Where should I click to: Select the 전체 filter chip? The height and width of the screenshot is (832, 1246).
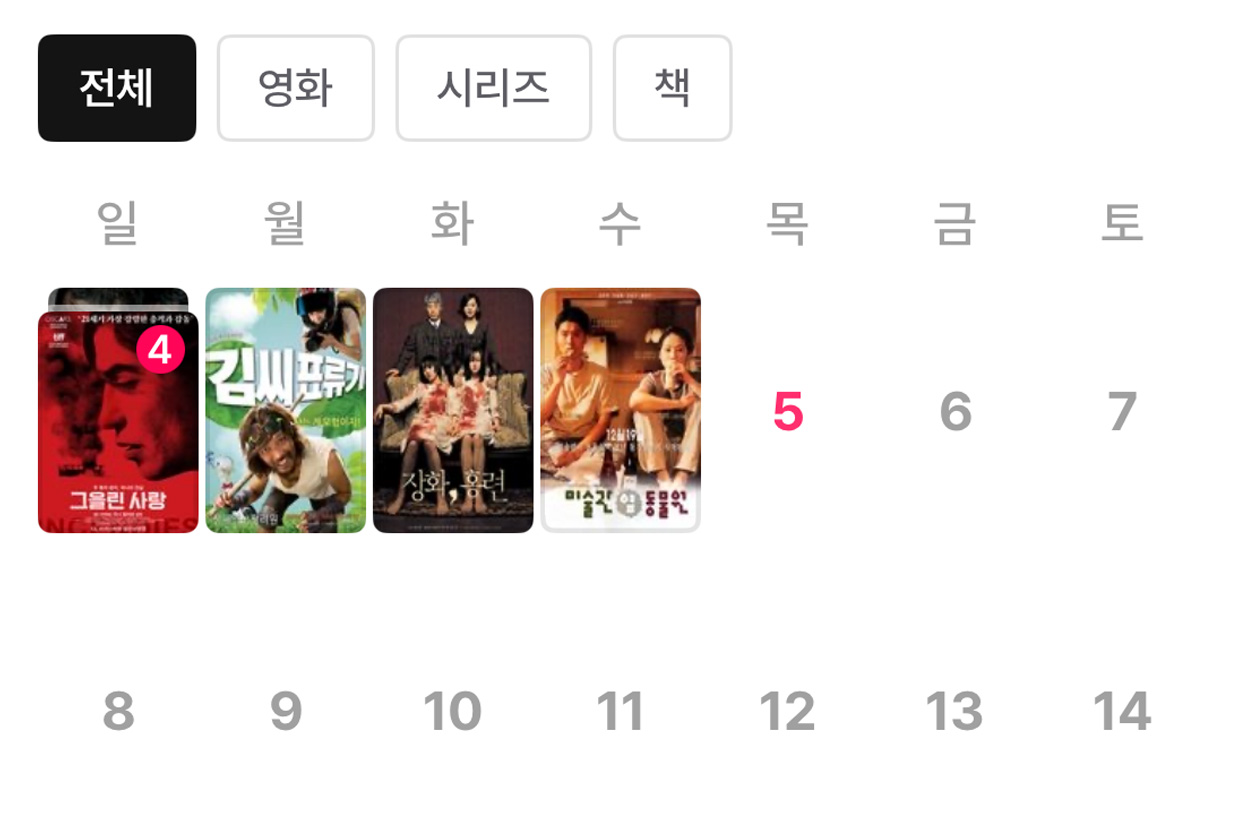point(117,88)
